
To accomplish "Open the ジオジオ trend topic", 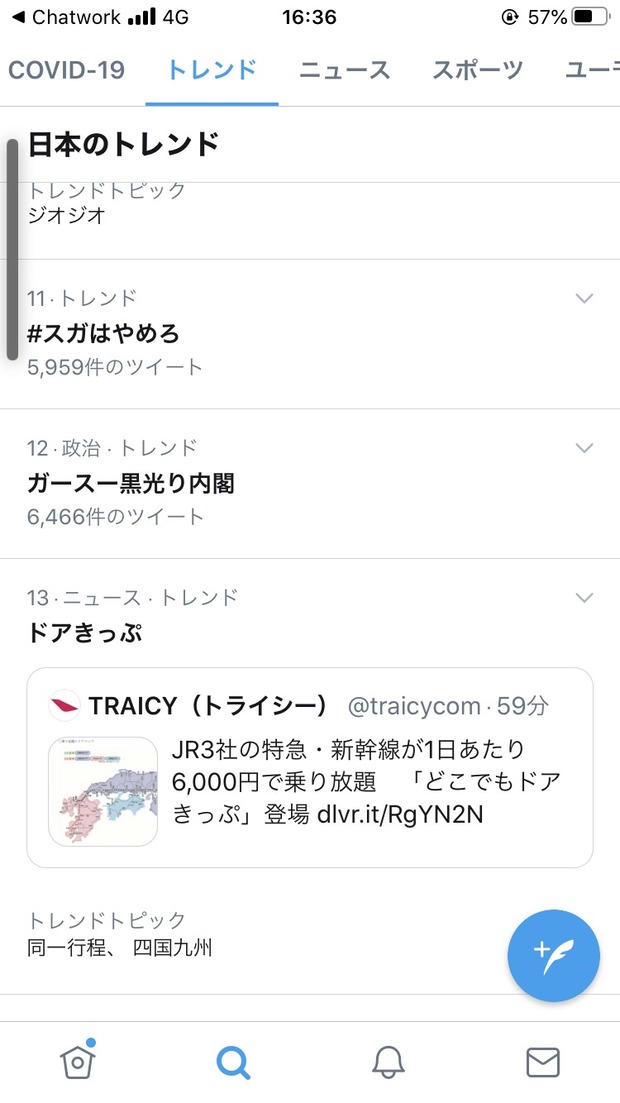I will click(66, 215).
